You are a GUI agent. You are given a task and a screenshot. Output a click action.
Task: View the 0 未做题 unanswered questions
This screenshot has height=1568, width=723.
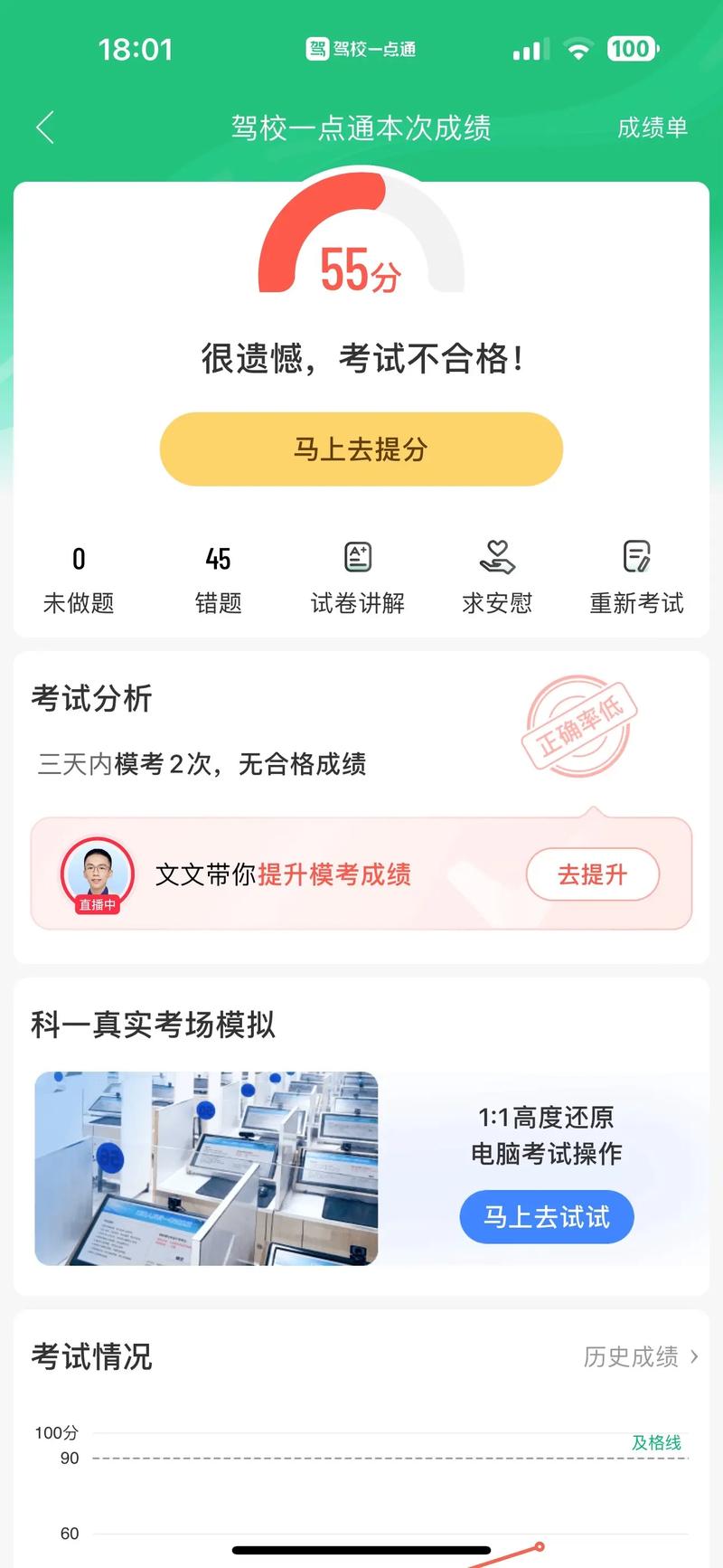[x=79, y=579]
